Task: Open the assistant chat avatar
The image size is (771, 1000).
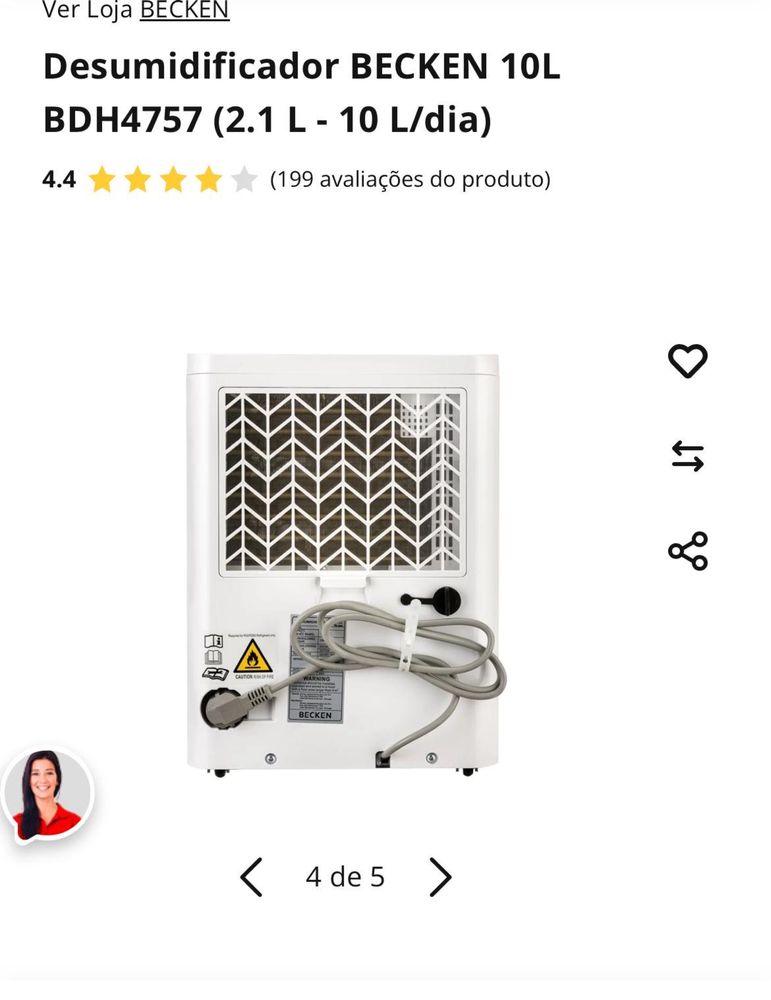Action: coord(48,795)
